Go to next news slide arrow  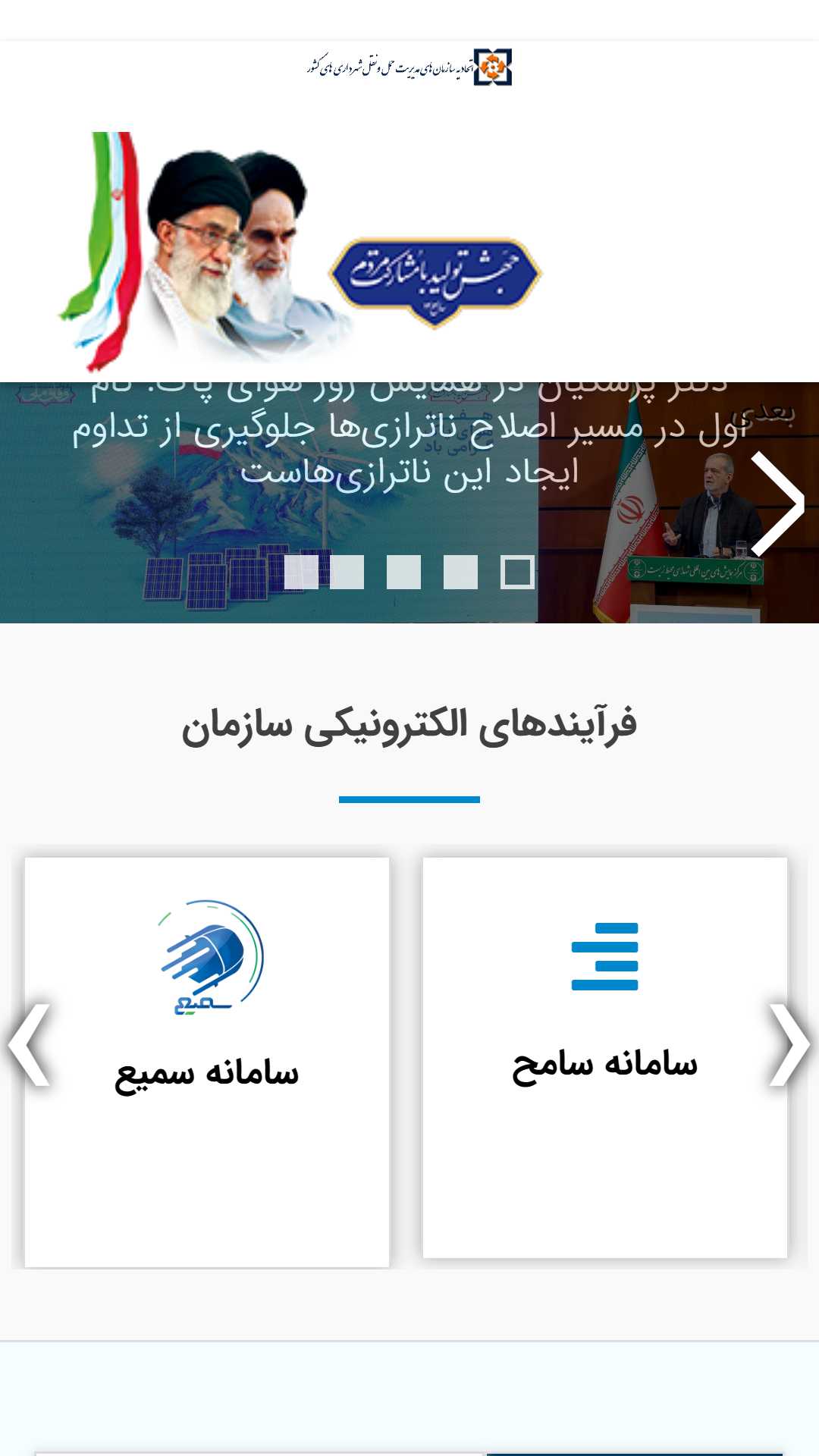779,504
